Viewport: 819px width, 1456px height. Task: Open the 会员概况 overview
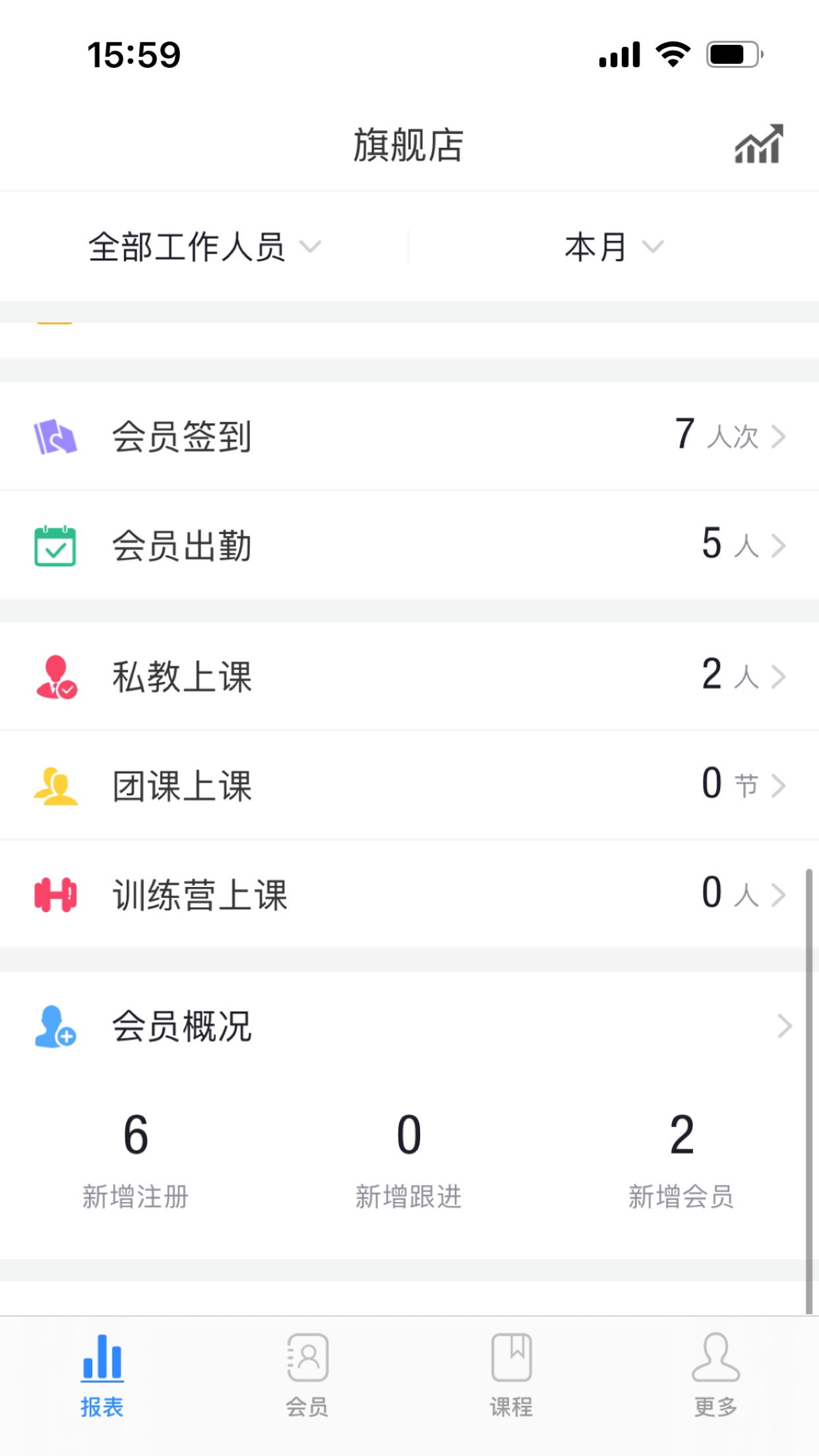point(409,1026)
